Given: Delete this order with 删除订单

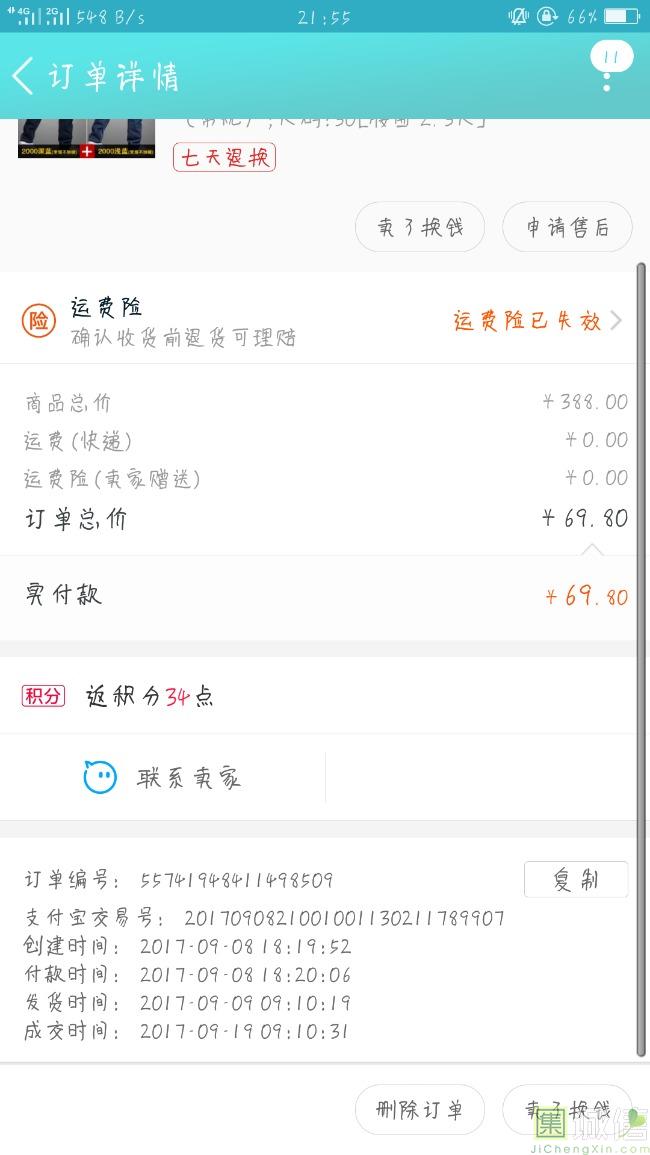Looking at the screenshot, I should [x=420, y=1109].
